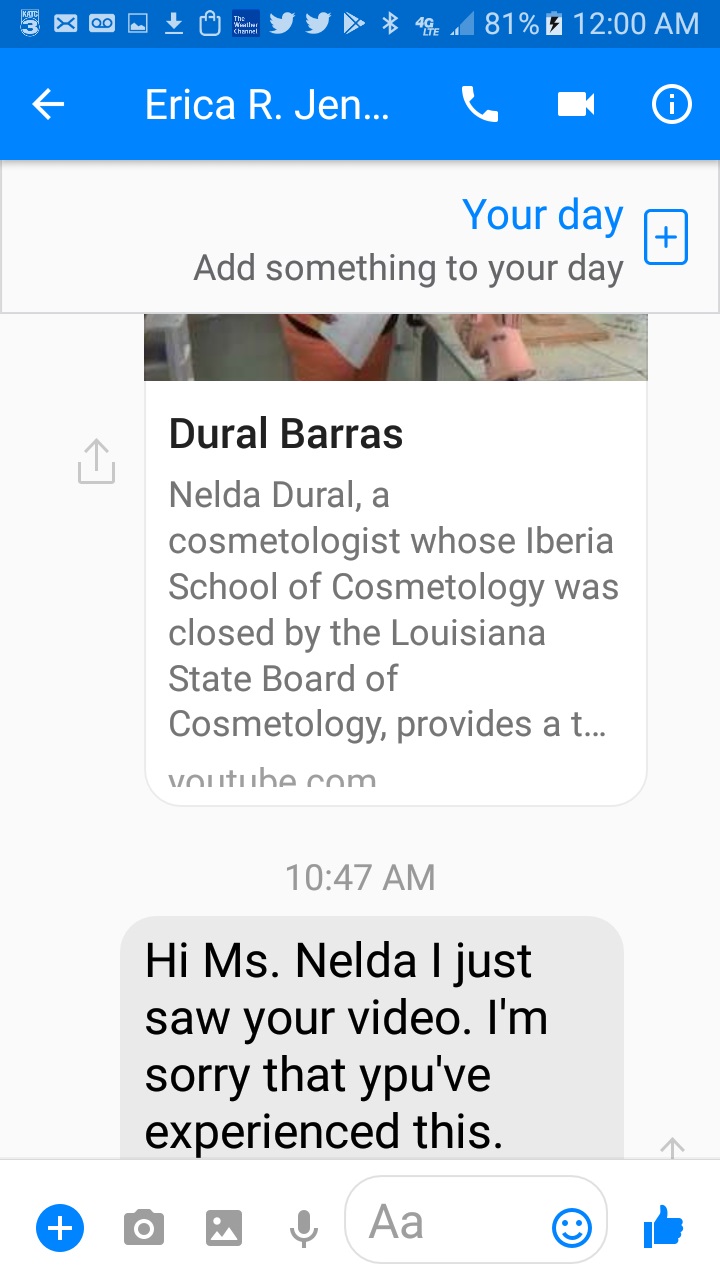
Task: Start a voice call with Erica
Action: click(x=479, y=104)
